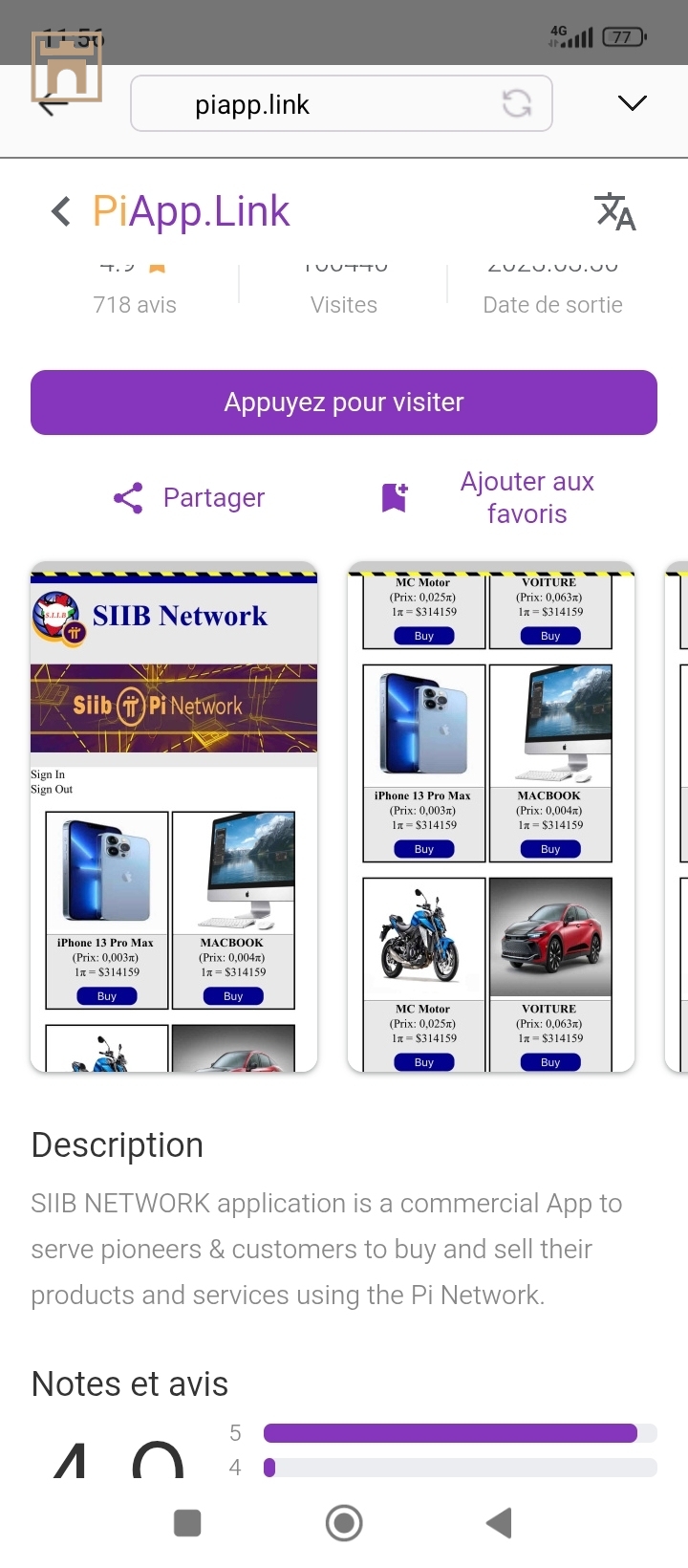Reload the page with the refresh icon
This screenshot has width=688, height=1568.
tap(517, 103)
